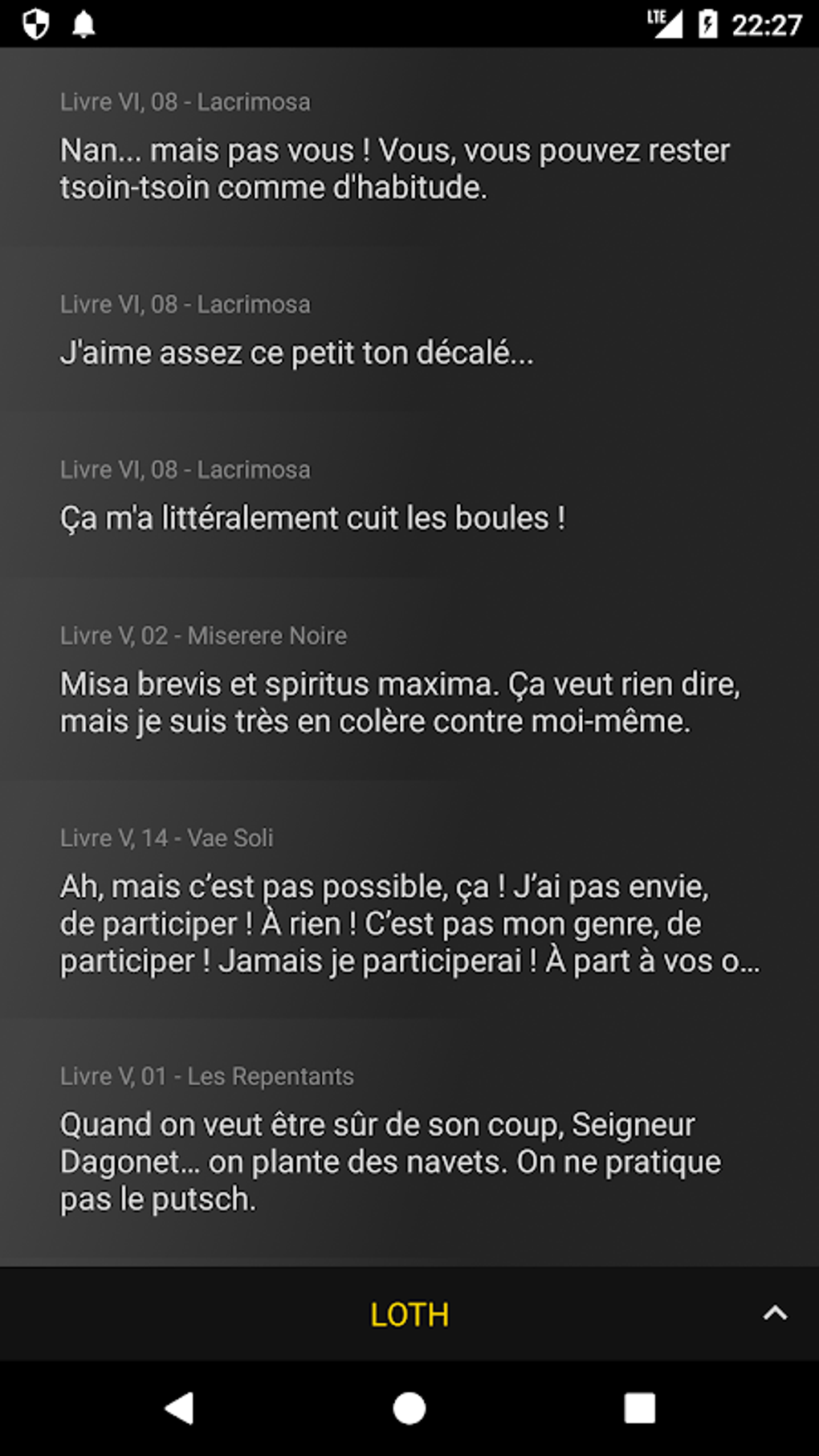819x1456 pixels.
Task: Expand the truncated Vae Soli quote
Action: 408,924
